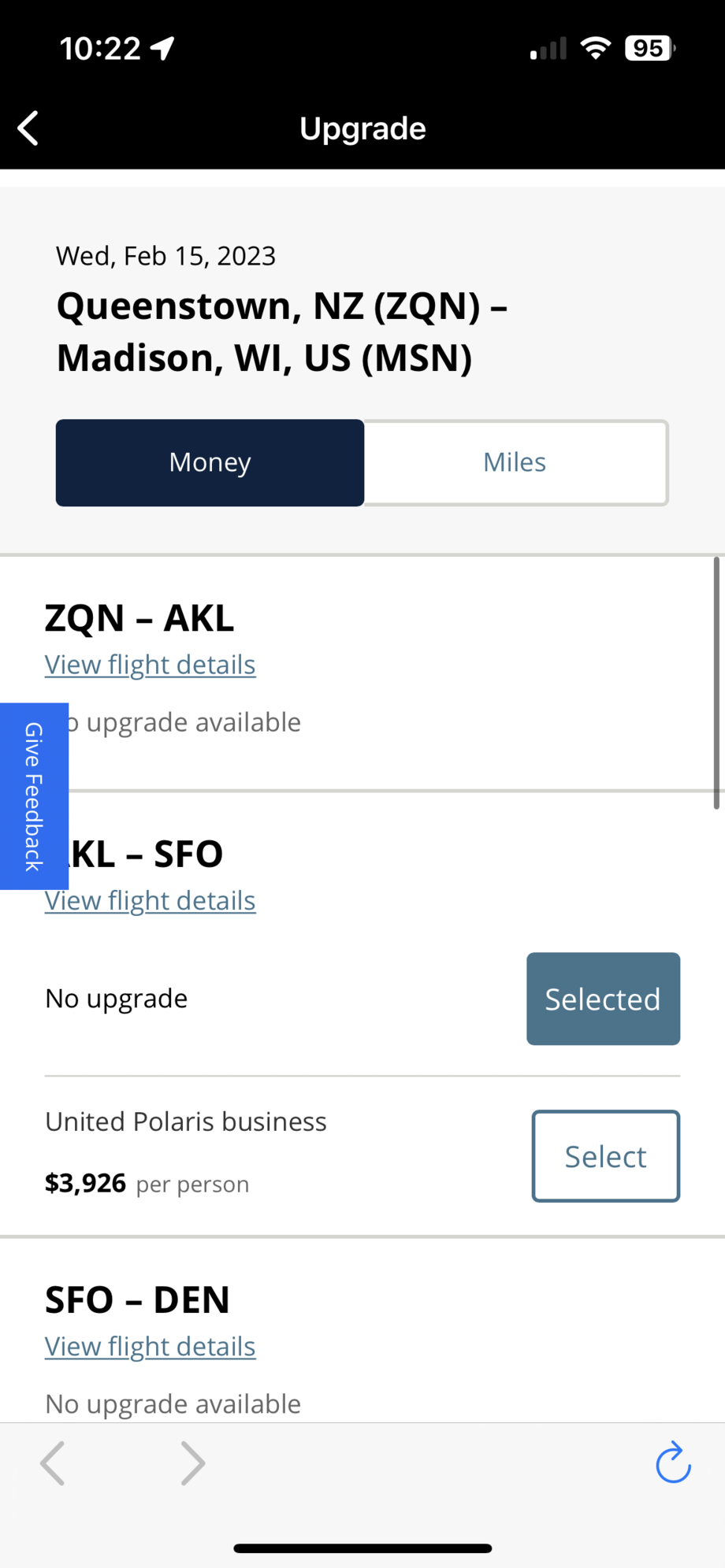Select United Polaris business upgrade
Viewport: 725px width, 1568px height.
pyautogui.click(x=605, y=1156)
